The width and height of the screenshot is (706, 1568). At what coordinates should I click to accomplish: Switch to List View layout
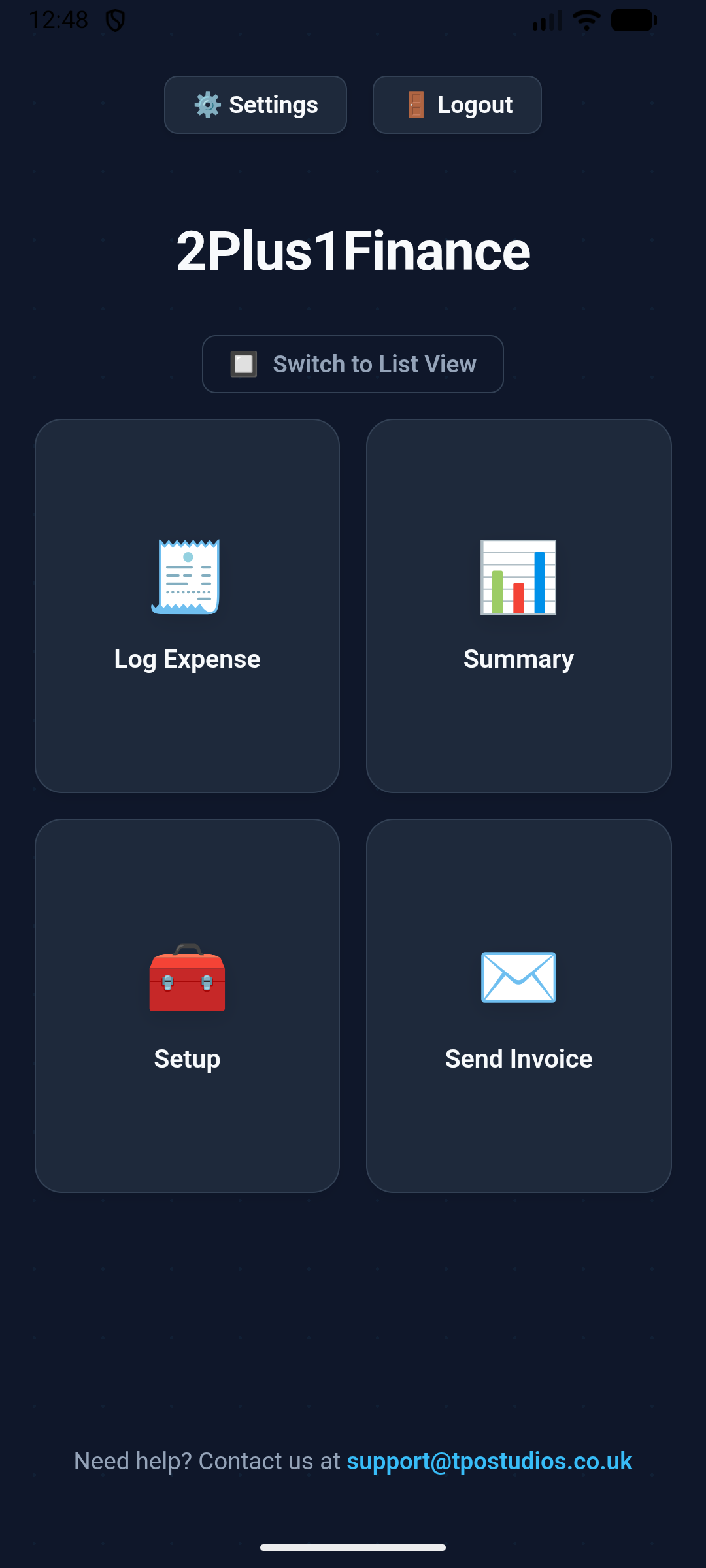(x=353, y=365)
